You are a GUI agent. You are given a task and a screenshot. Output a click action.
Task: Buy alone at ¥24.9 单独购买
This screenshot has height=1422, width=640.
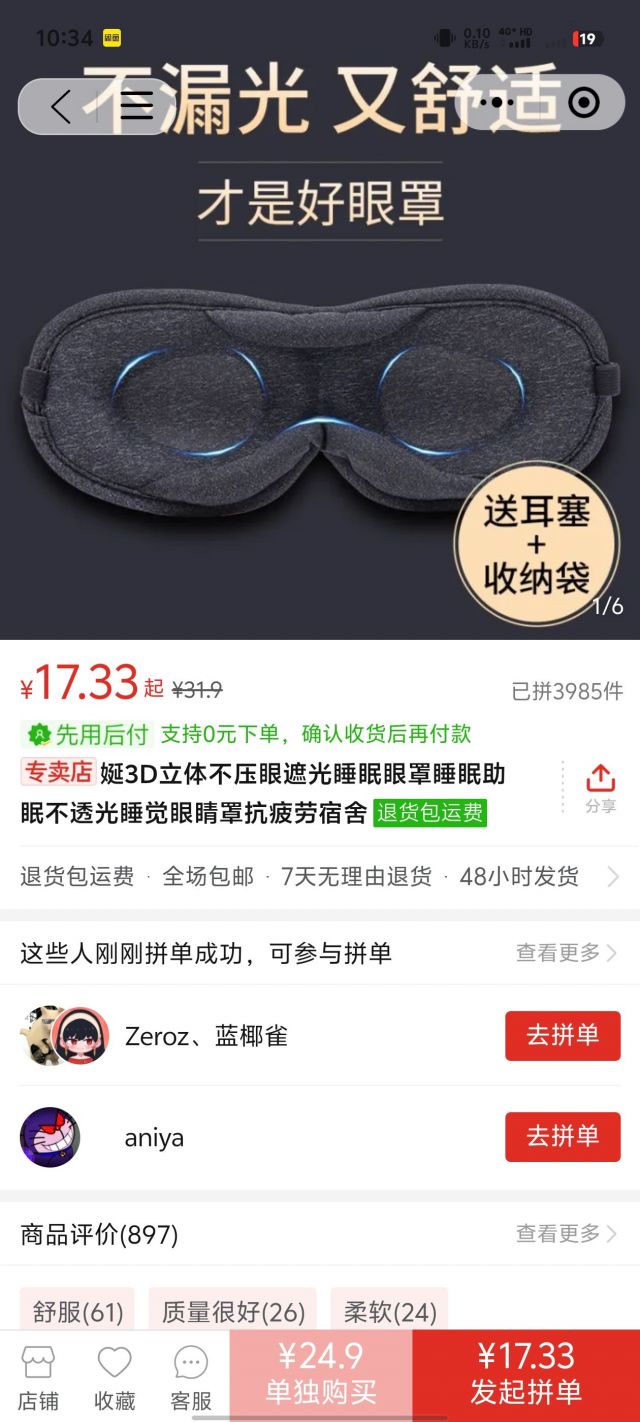(321, 1374)
